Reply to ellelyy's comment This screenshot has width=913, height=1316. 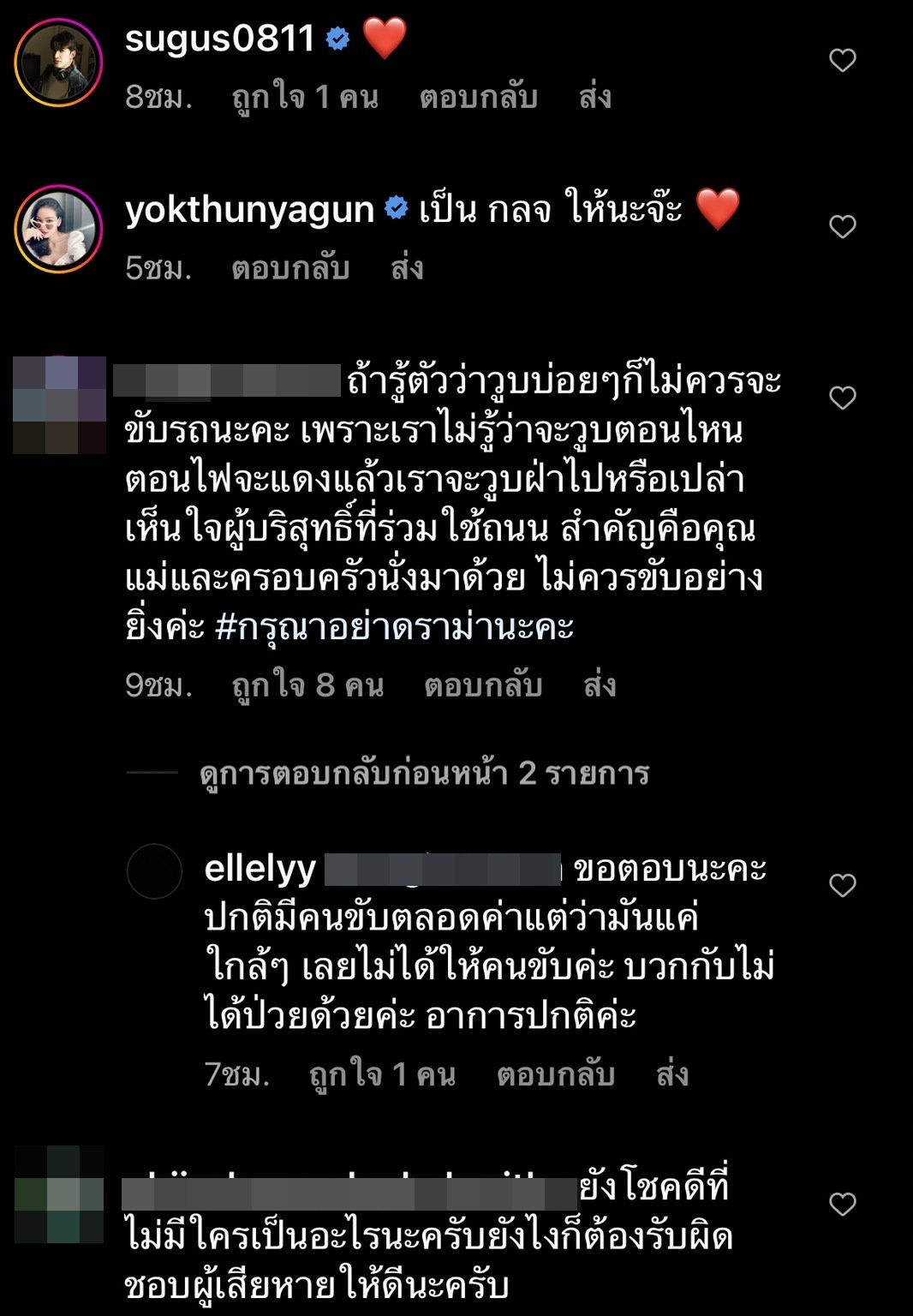tap(555, 1074)
